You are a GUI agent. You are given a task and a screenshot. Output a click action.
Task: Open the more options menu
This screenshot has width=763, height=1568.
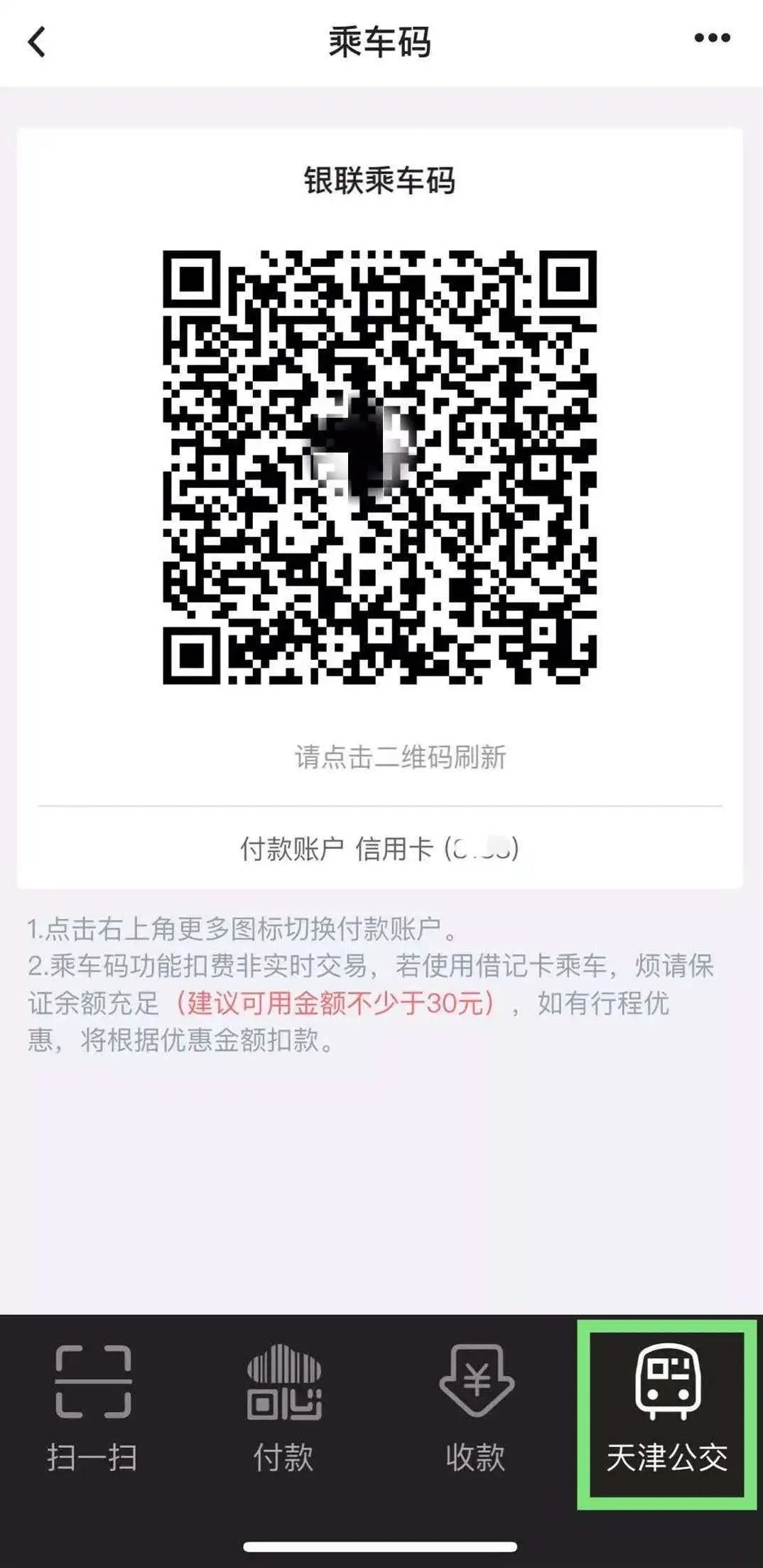click(x=712, y=39)
